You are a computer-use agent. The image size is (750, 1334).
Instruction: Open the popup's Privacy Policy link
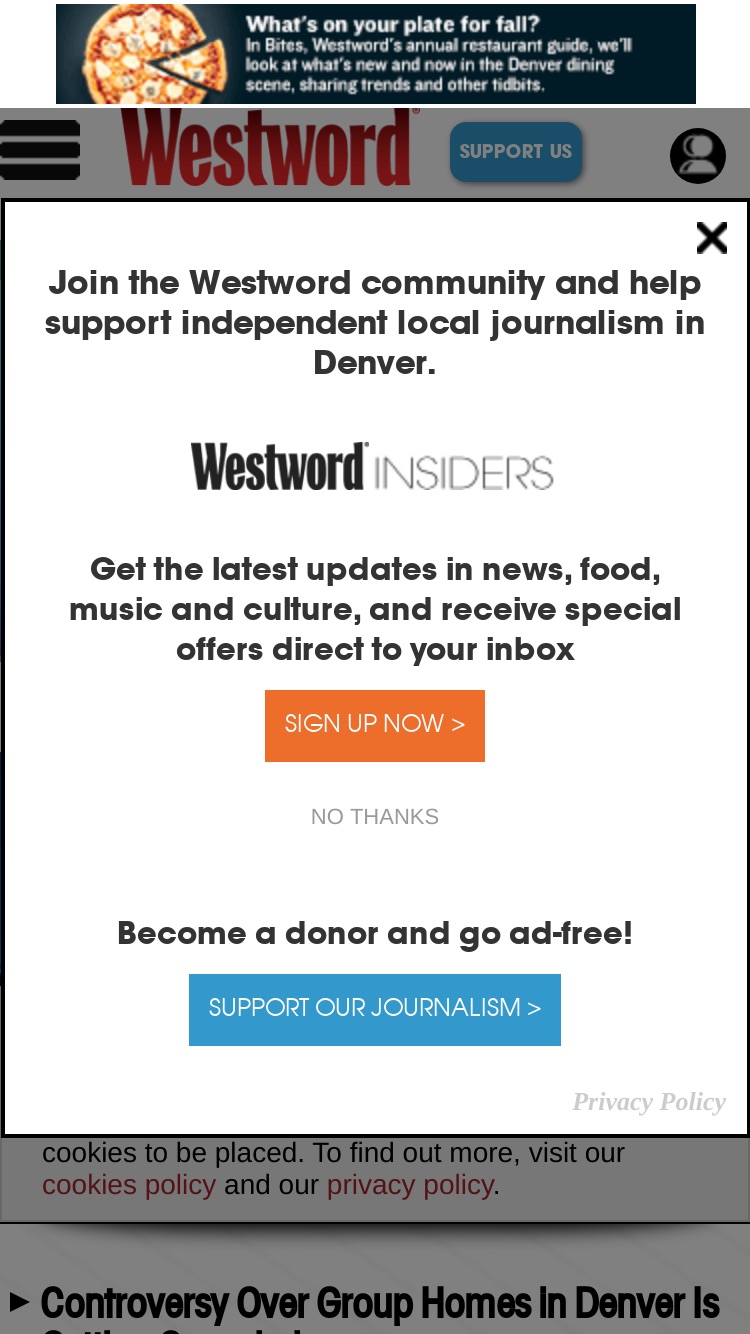point(648,1101)
